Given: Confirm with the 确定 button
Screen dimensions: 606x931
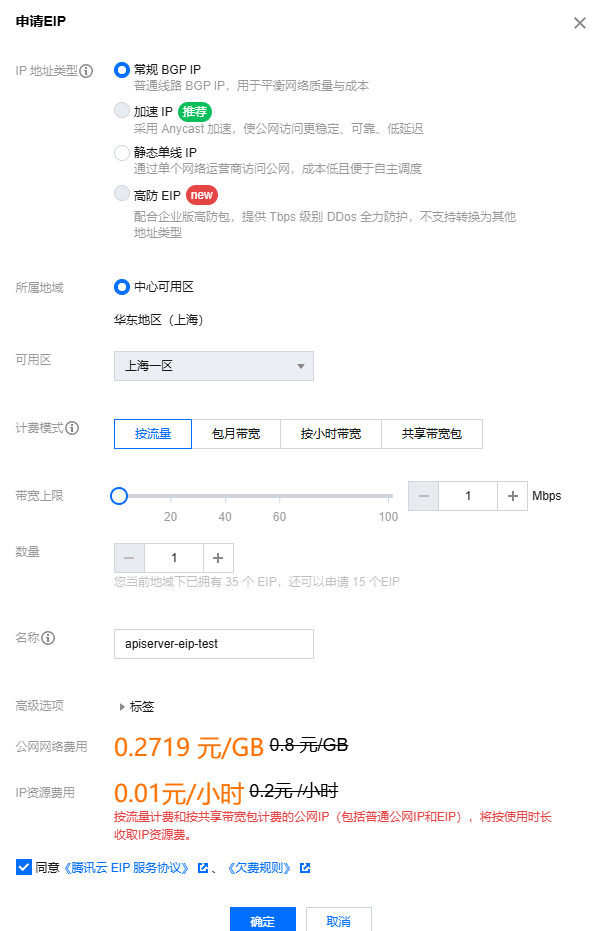Looking at the screenshot, I should (264, 920).
